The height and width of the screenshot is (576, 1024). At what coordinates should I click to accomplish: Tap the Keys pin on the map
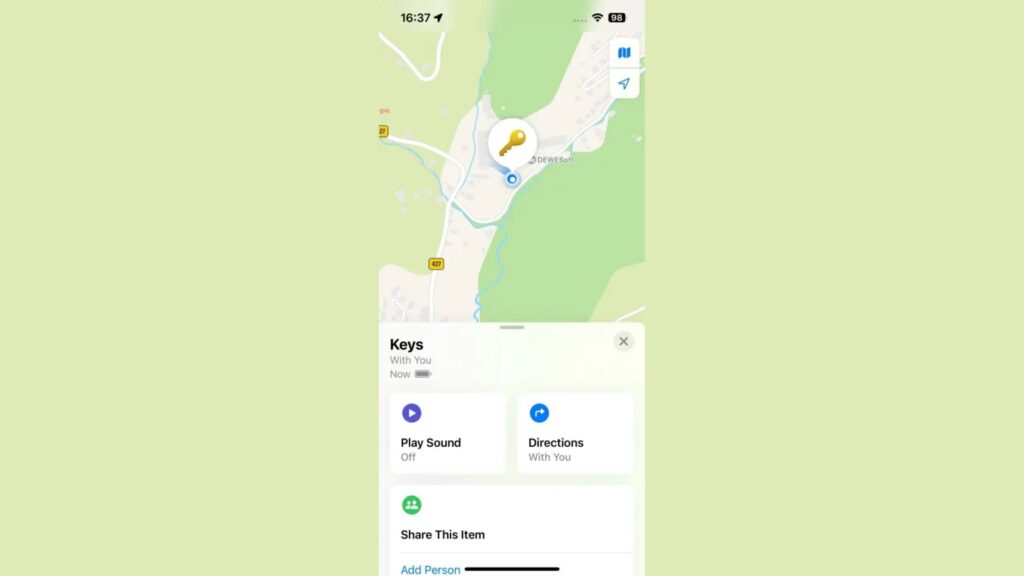[512, 143]
